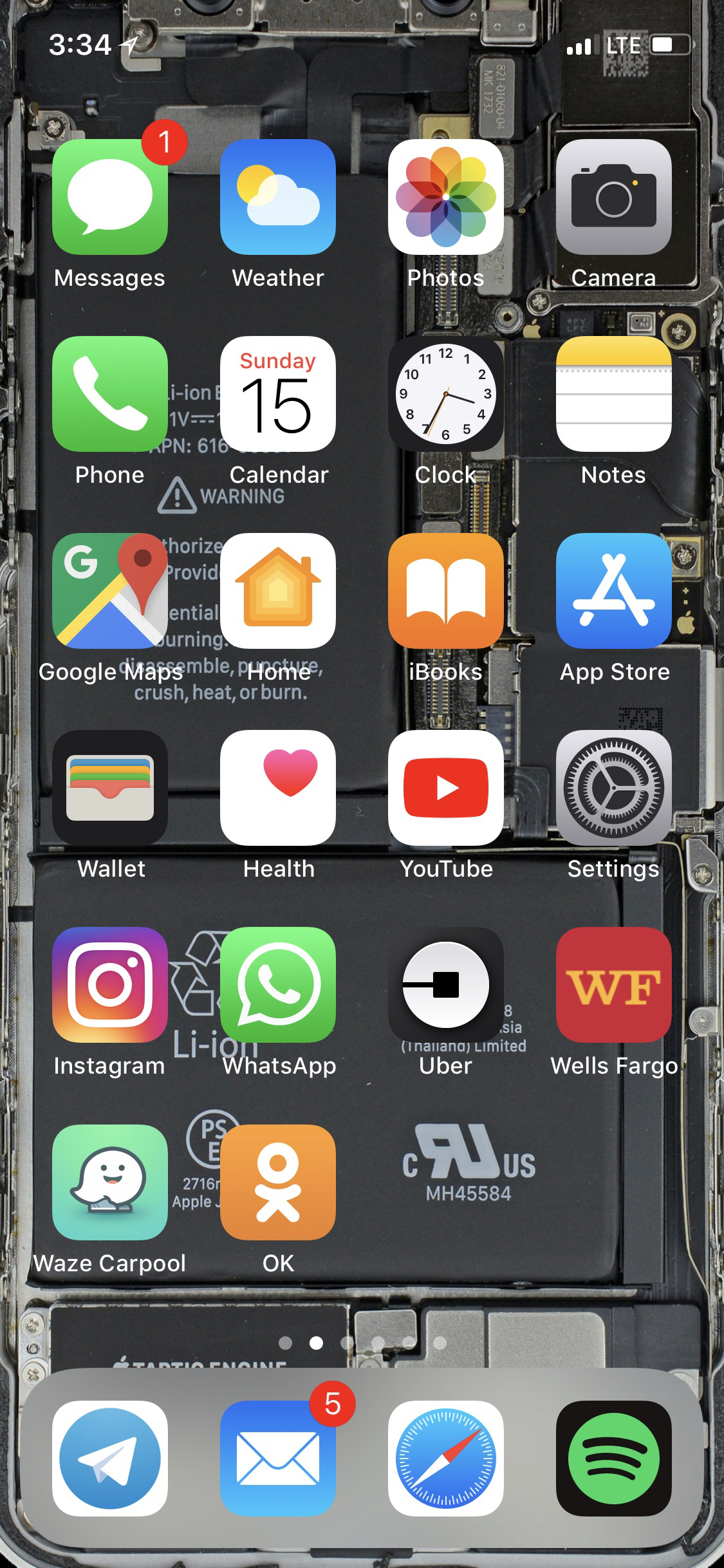Open Mail from the dock

point(278,1459)
